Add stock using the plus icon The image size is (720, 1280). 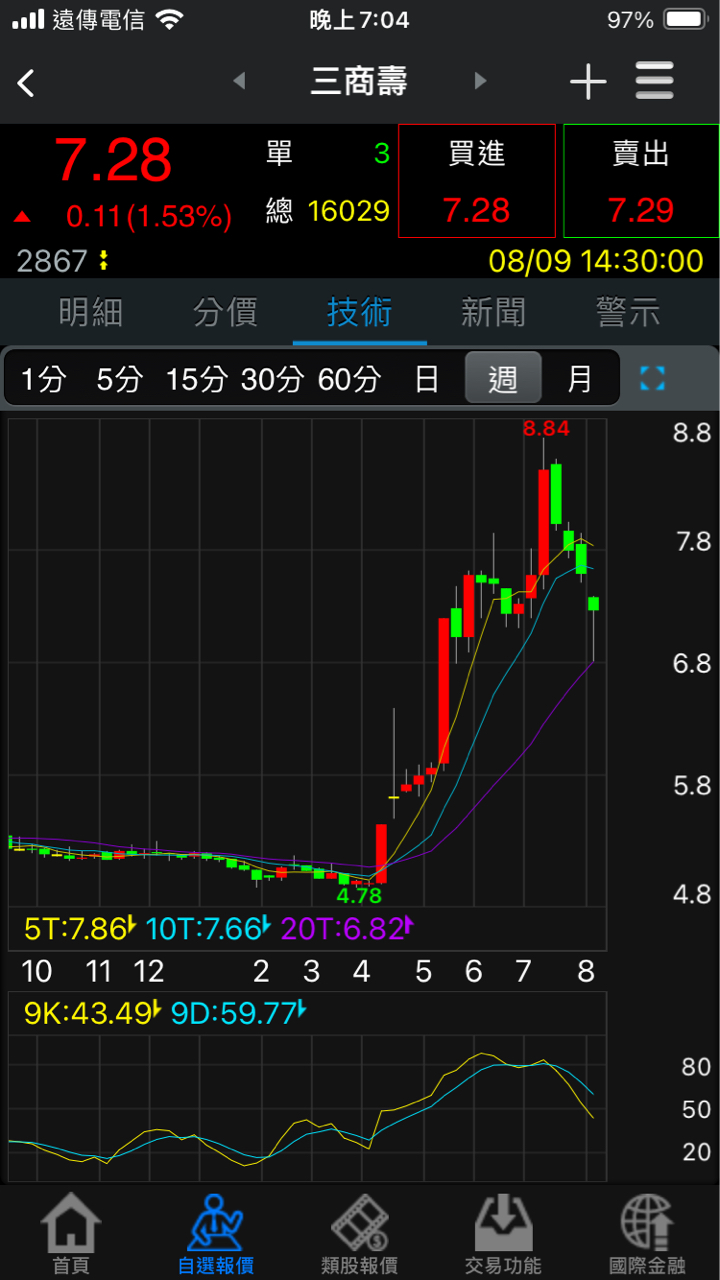[x=588, y=82]
